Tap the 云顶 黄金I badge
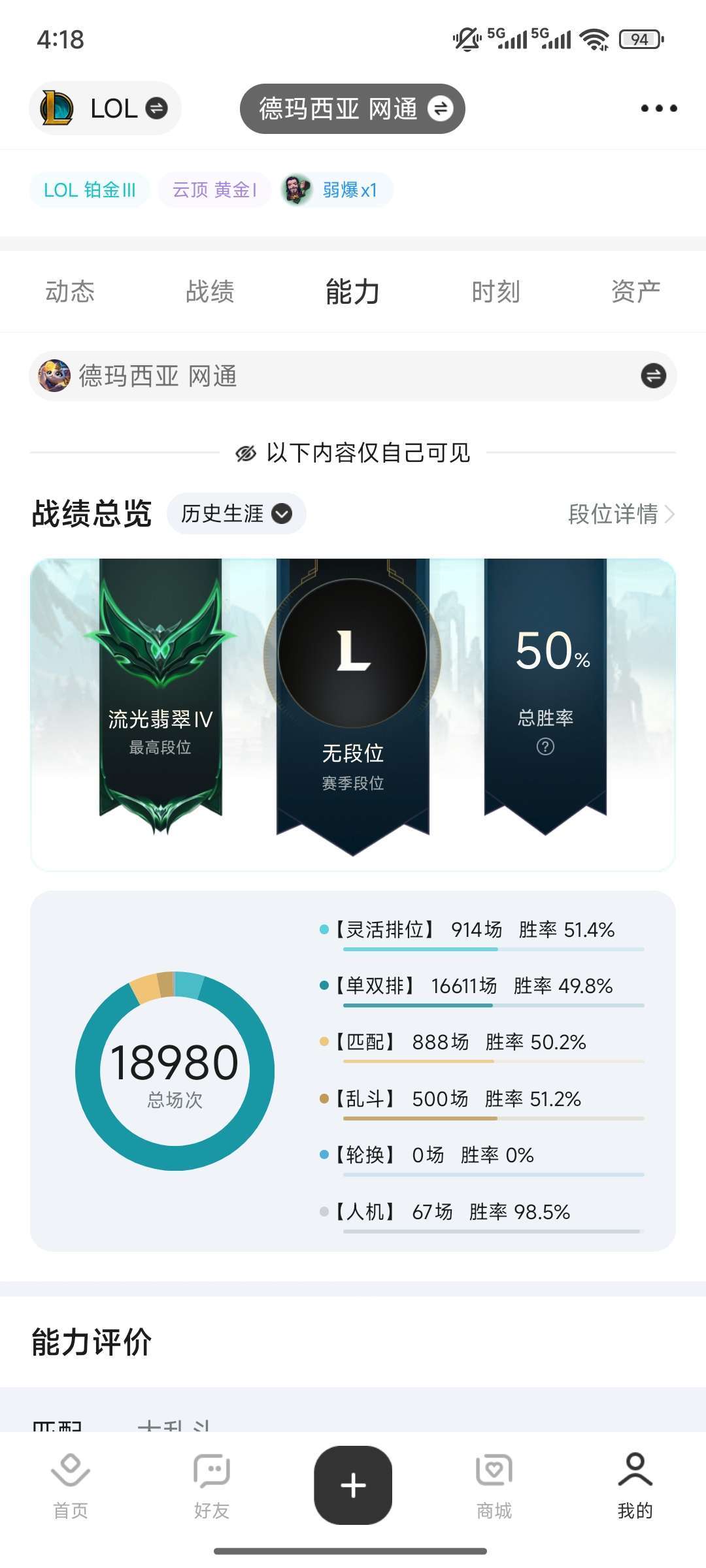 pos(214,190)
